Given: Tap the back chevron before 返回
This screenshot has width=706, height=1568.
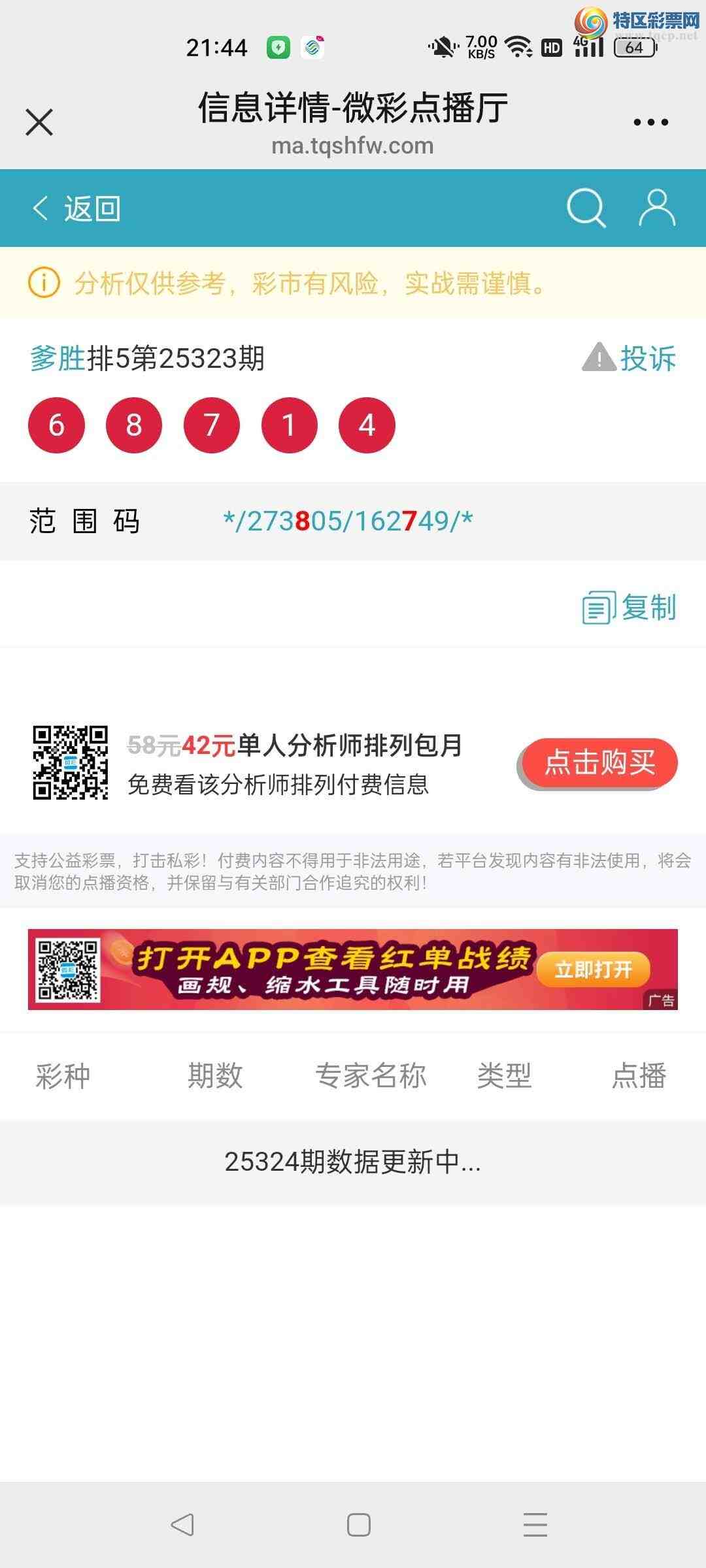Looking at the screenshot, I should pyautogui.click(x=39, y=208).
